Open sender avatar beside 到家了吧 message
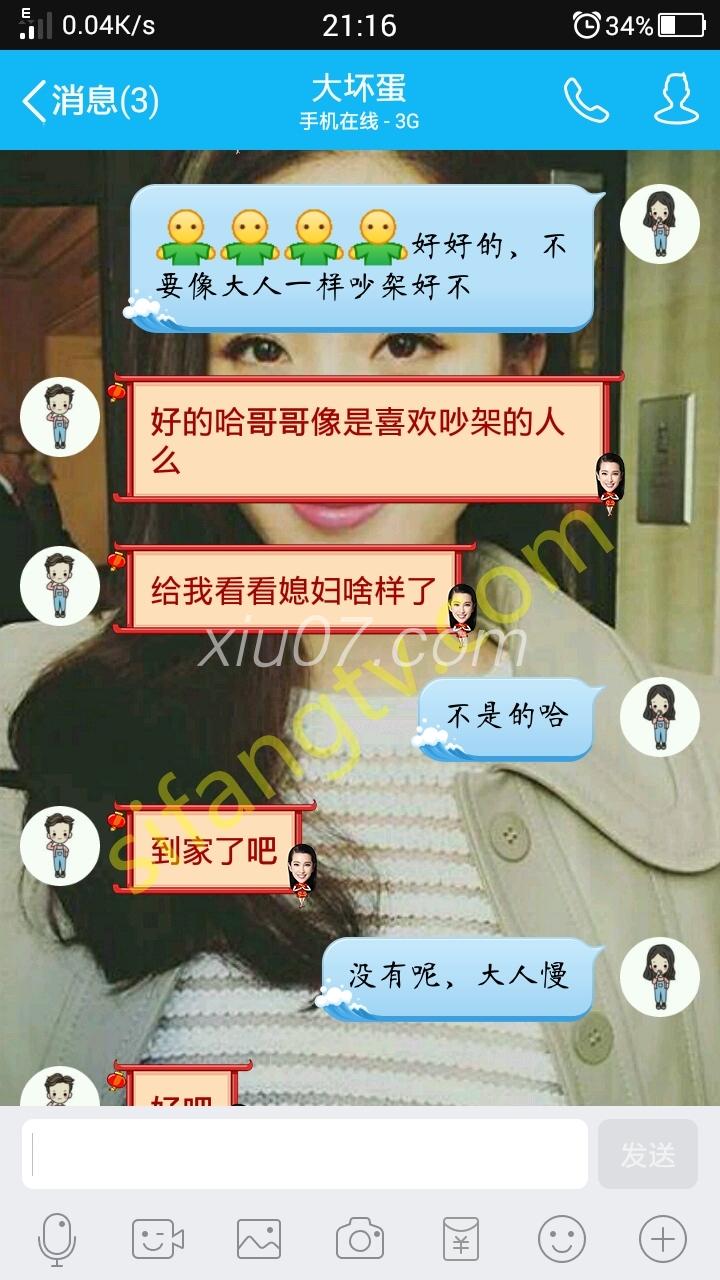This screenshot has width=720, height=1280. [x=60, y=846]
